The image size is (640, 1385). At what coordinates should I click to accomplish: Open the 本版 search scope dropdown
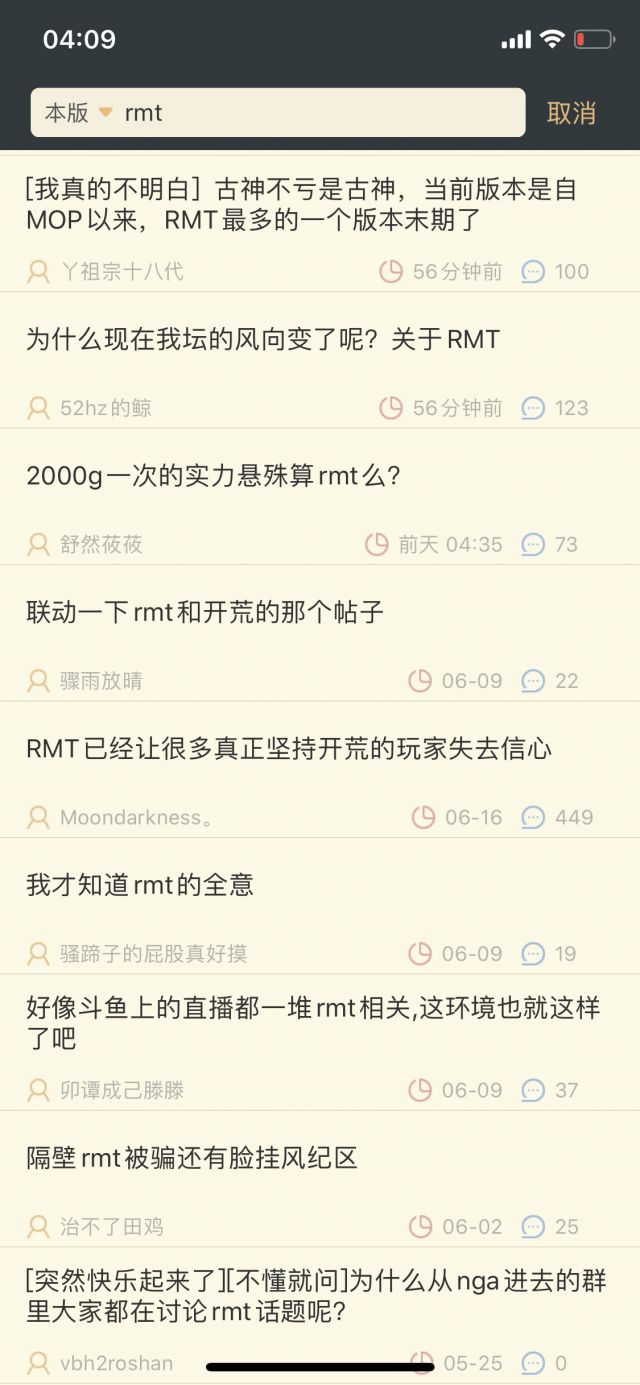coord(79,113)
